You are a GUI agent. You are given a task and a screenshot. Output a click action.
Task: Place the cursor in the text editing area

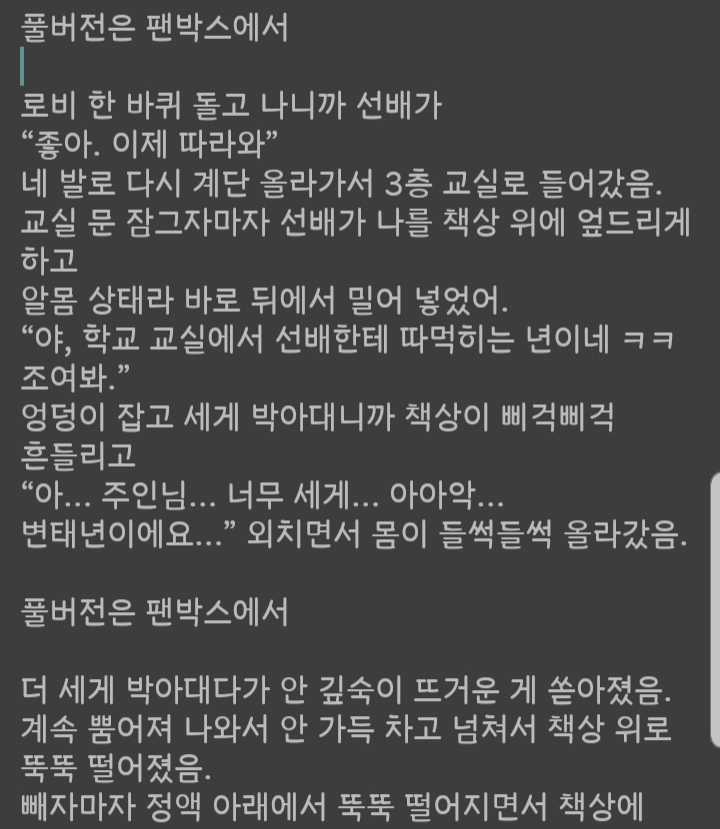[x=354, y=414]
